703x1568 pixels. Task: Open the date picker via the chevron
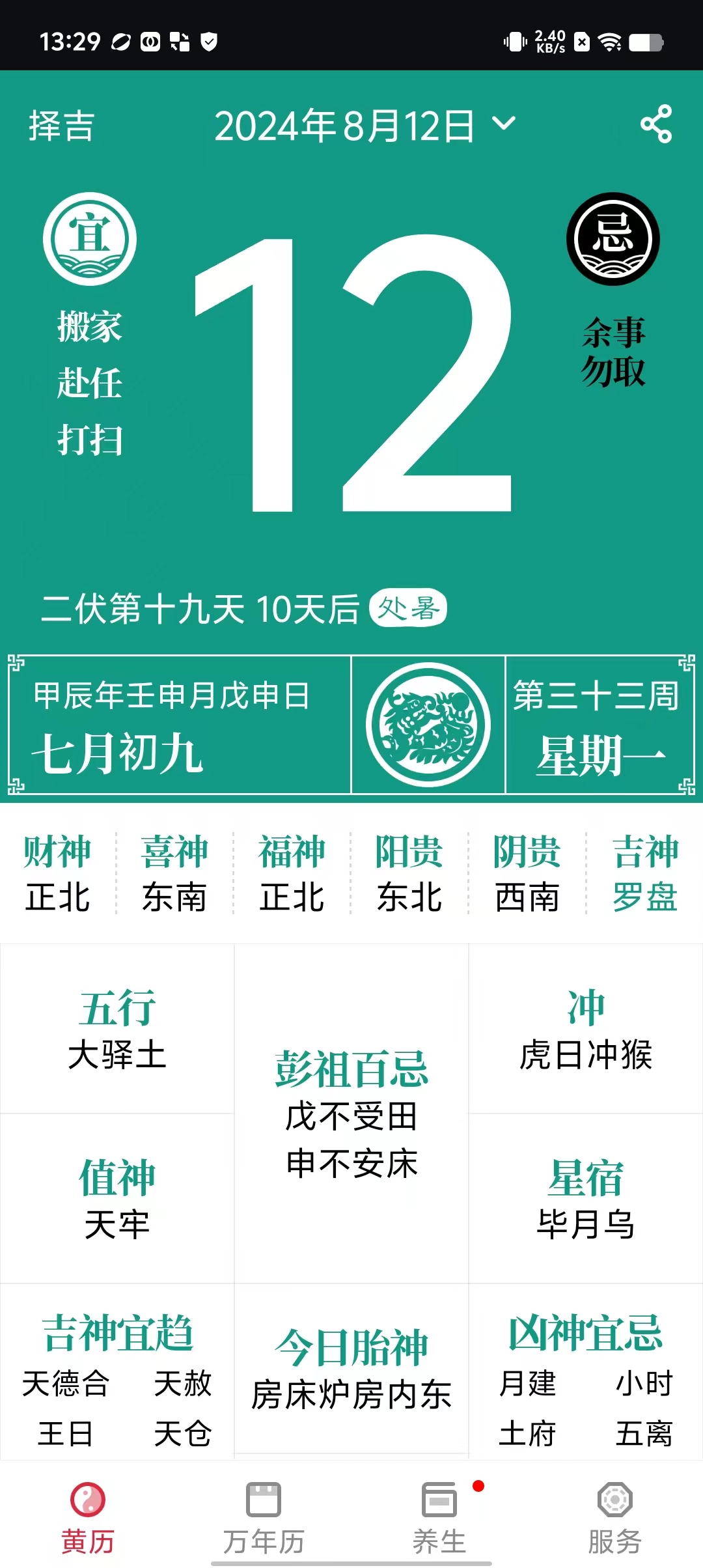(503, 125)
